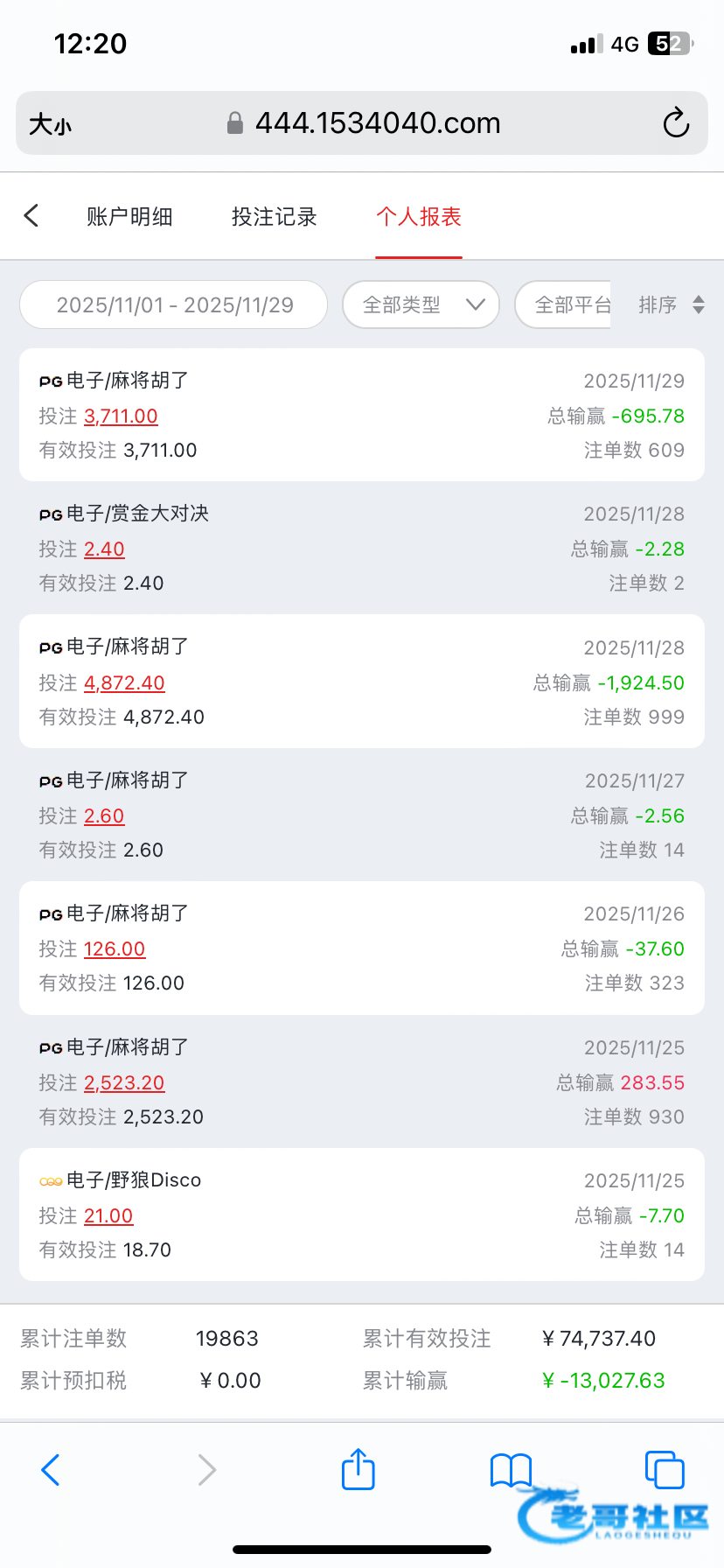Reload the page in the address bar
This screenshot has height=1568, width=724.
click(x=676, y=123)
